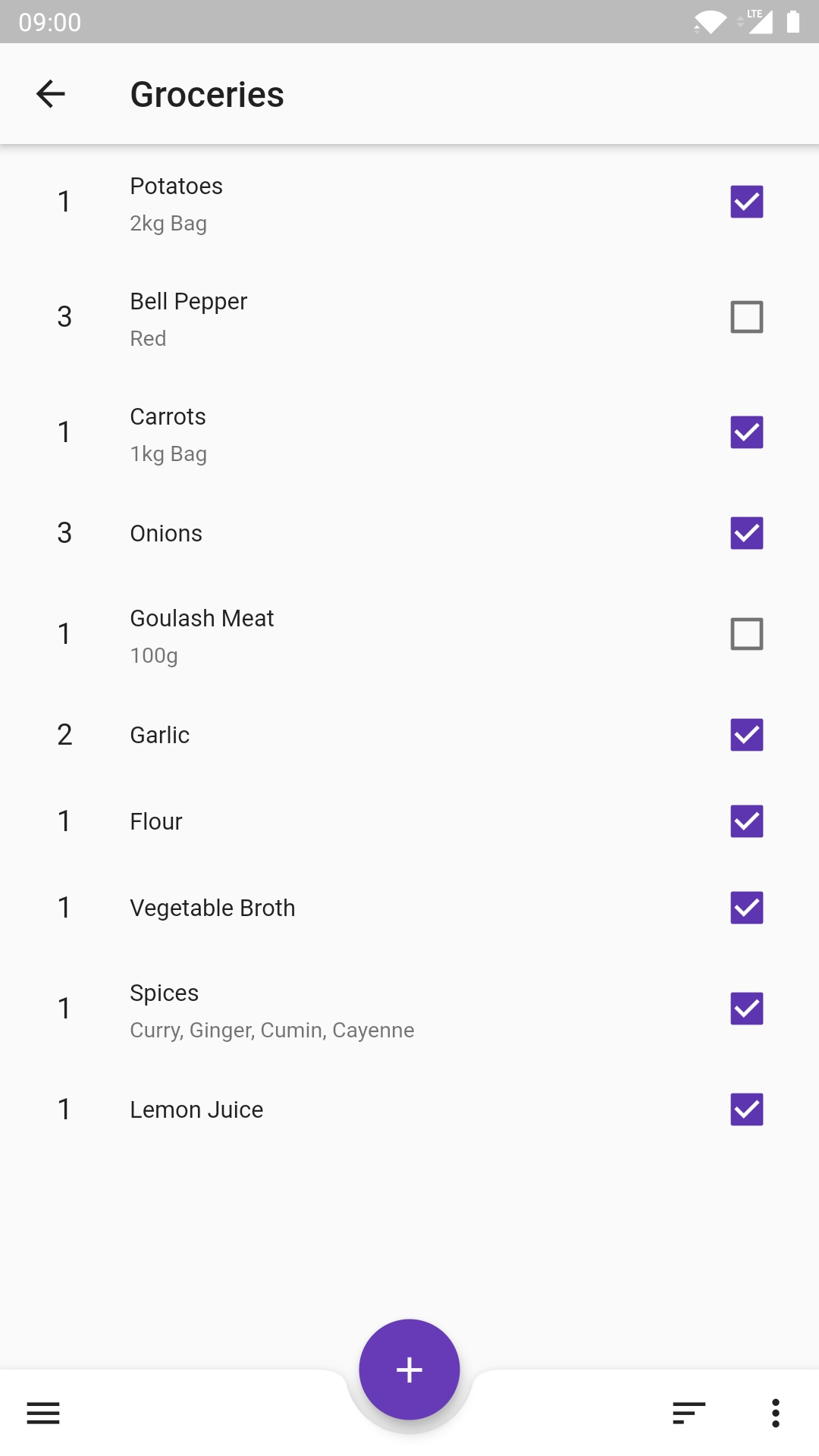Open the hamburger menu at the bottom
819x1456 pixels.
[x=43, y=1414]
